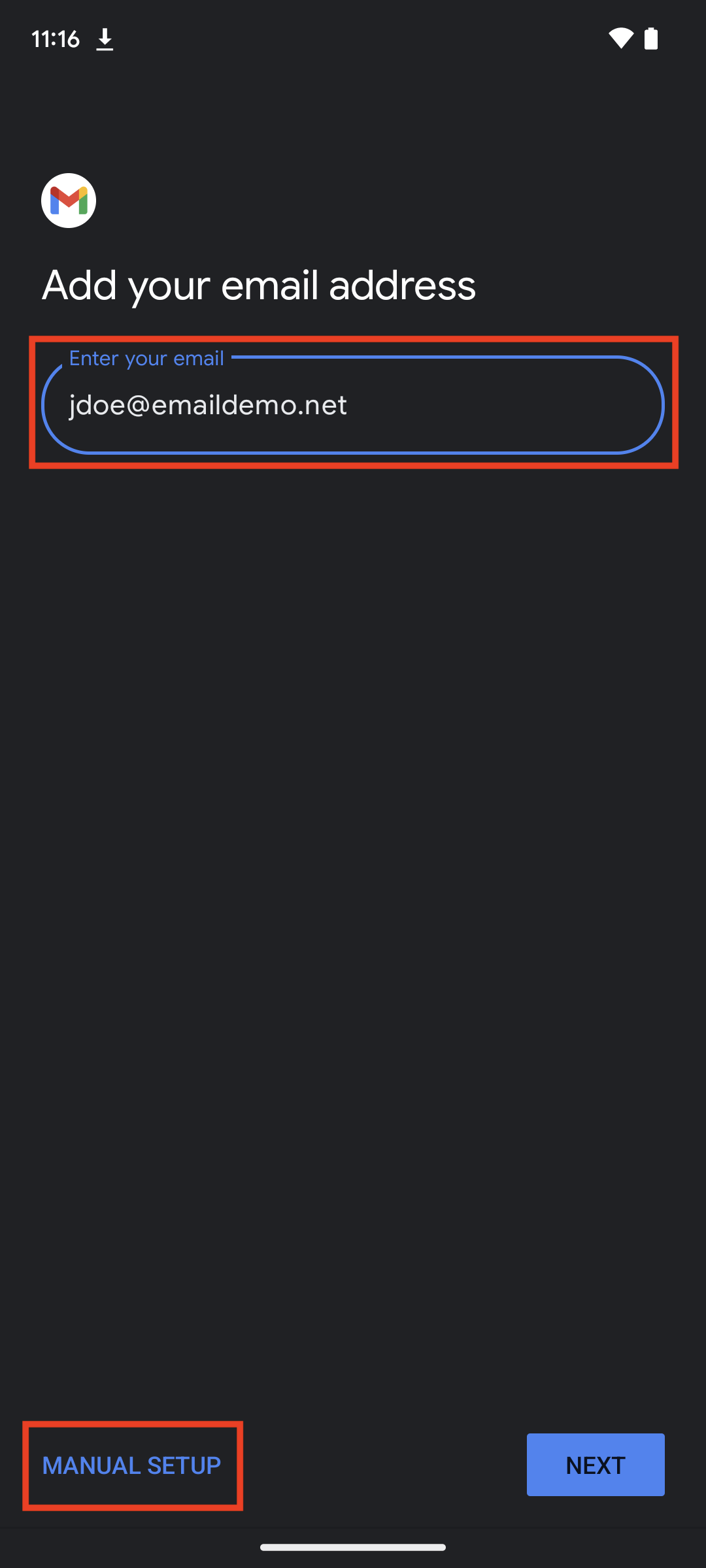
Task: Choose Manual Setup
Action: [x=132, y=1465]
